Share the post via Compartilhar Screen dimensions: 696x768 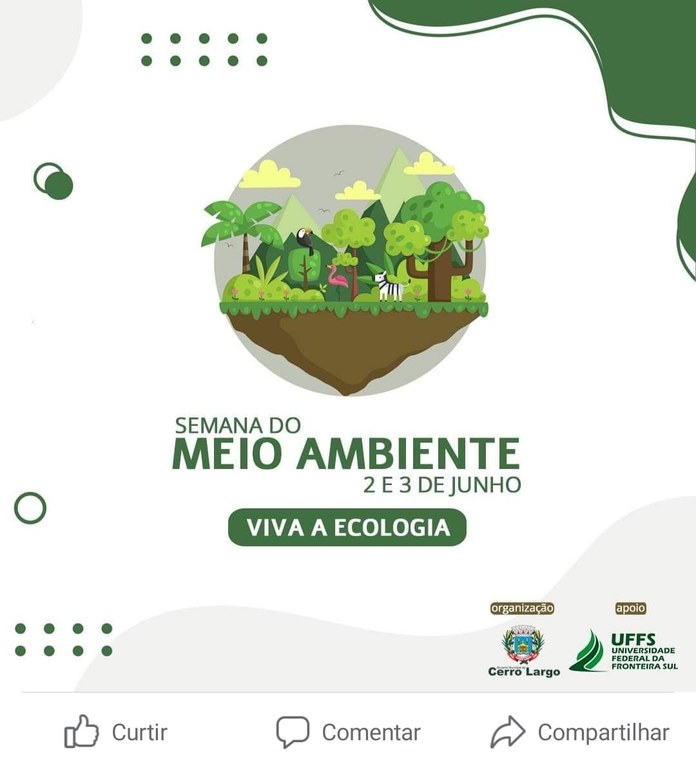pyautogui.click(x=580, y=732)
